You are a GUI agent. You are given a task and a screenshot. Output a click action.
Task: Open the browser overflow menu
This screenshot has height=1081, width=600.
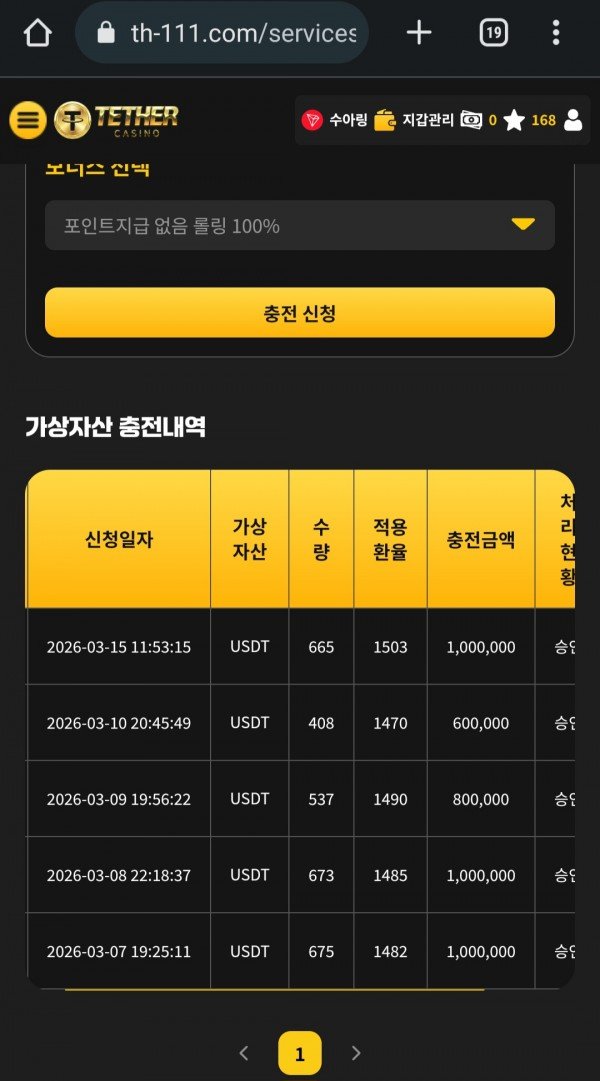pyautogui.click(x=556, y=33)
